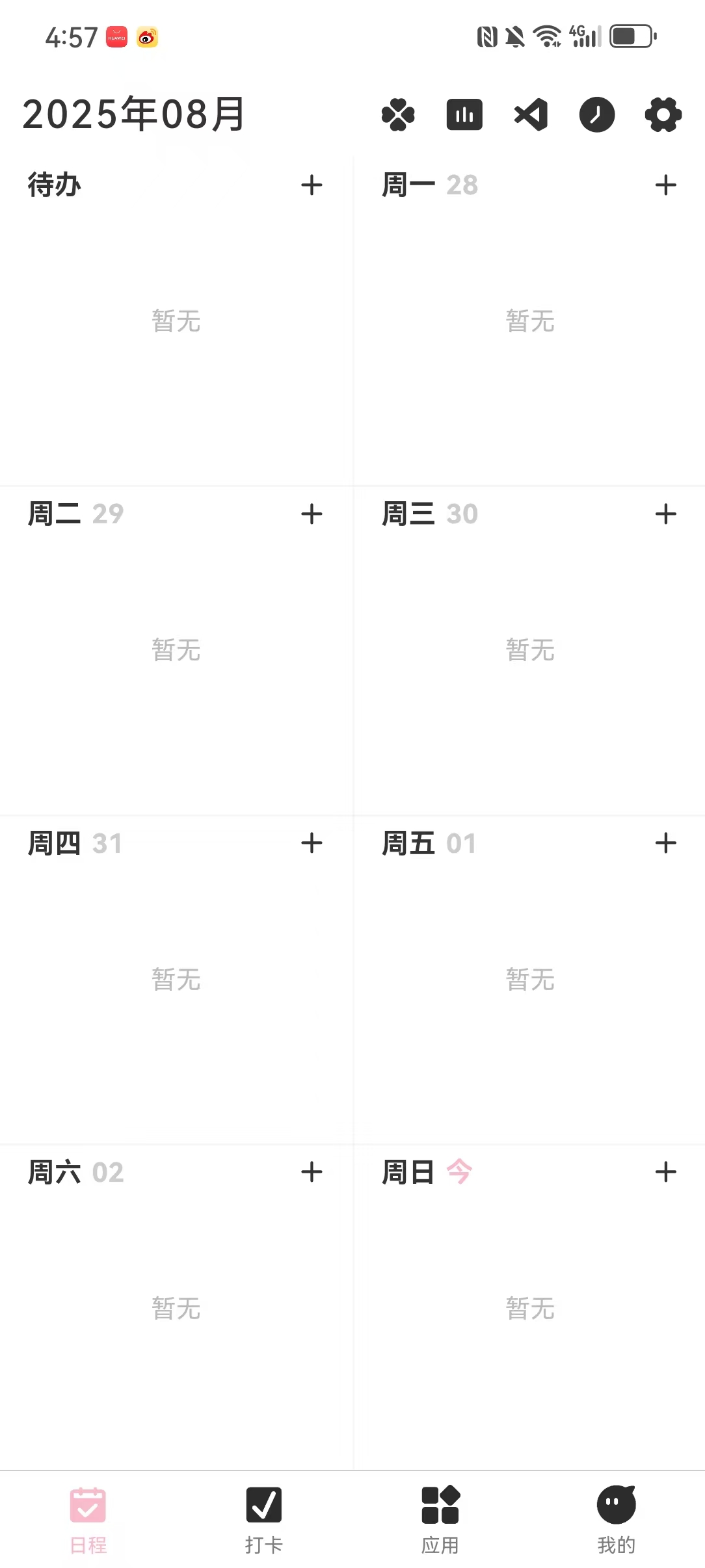Viewport: 705px width, 1568px height.
Task: Add an item to 周一 28
Action: tap(666, 185)
